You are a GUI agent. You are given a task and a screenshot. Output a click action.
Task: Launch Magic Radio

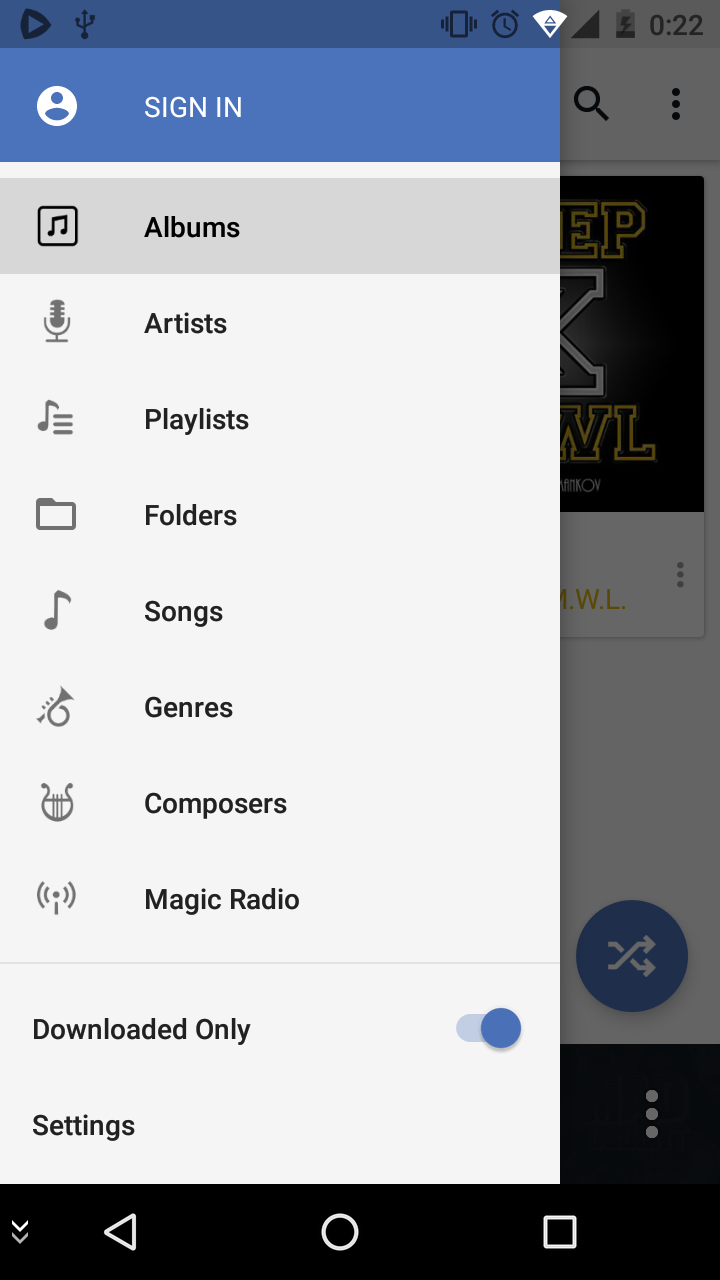click(x=280, y=899)
